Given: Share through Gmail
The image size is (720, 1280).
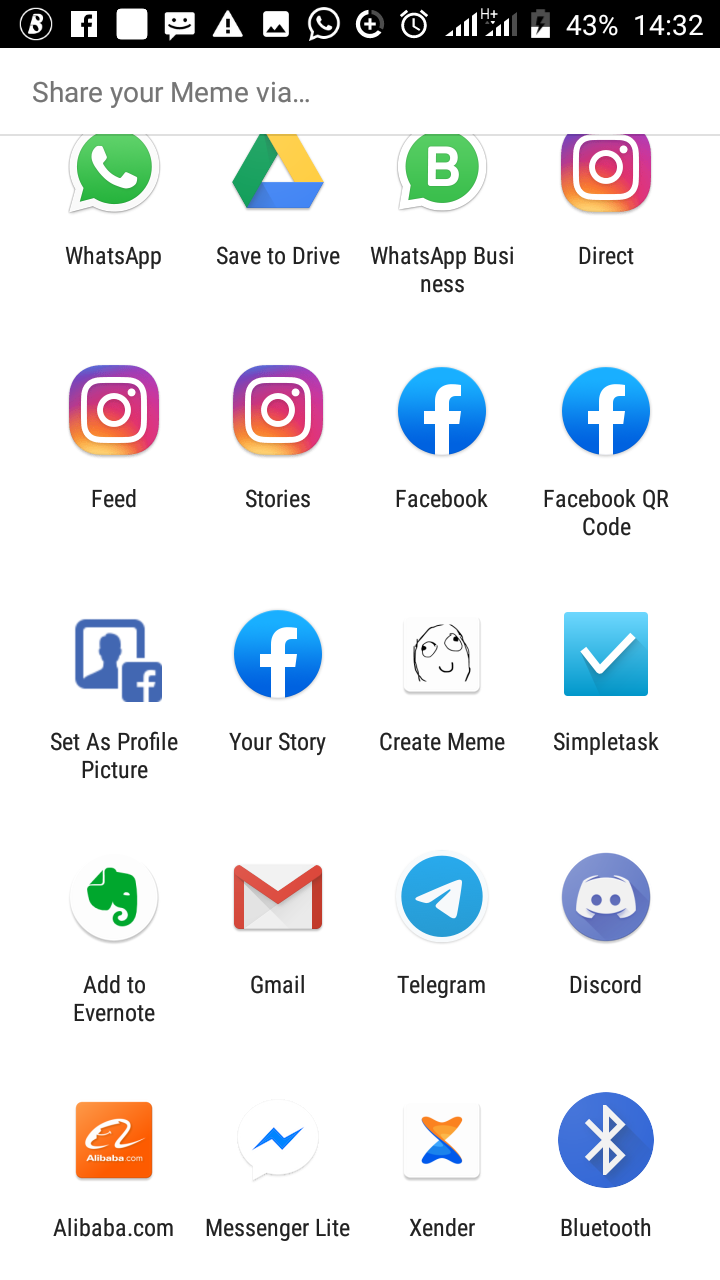Looking at the screenshot, I should pyautogui.click(x=278, y=898).
